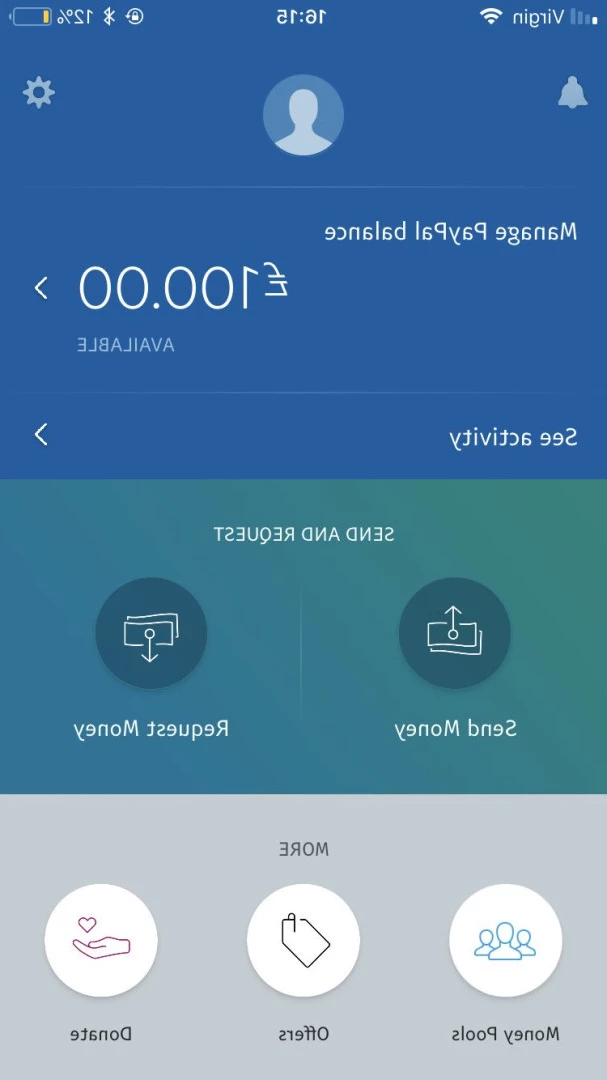Select Donate

(101, 963)
